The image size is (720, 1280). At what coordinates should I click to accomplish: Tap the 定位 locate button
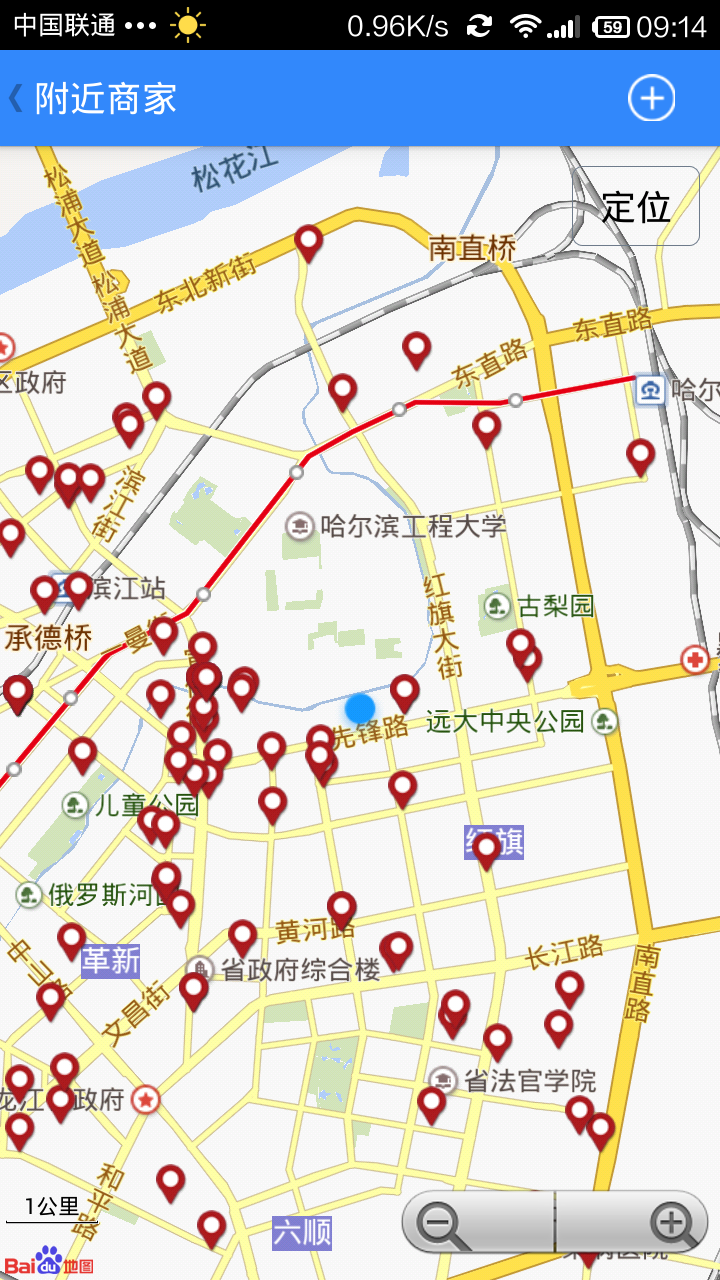[x=636, y=207]
